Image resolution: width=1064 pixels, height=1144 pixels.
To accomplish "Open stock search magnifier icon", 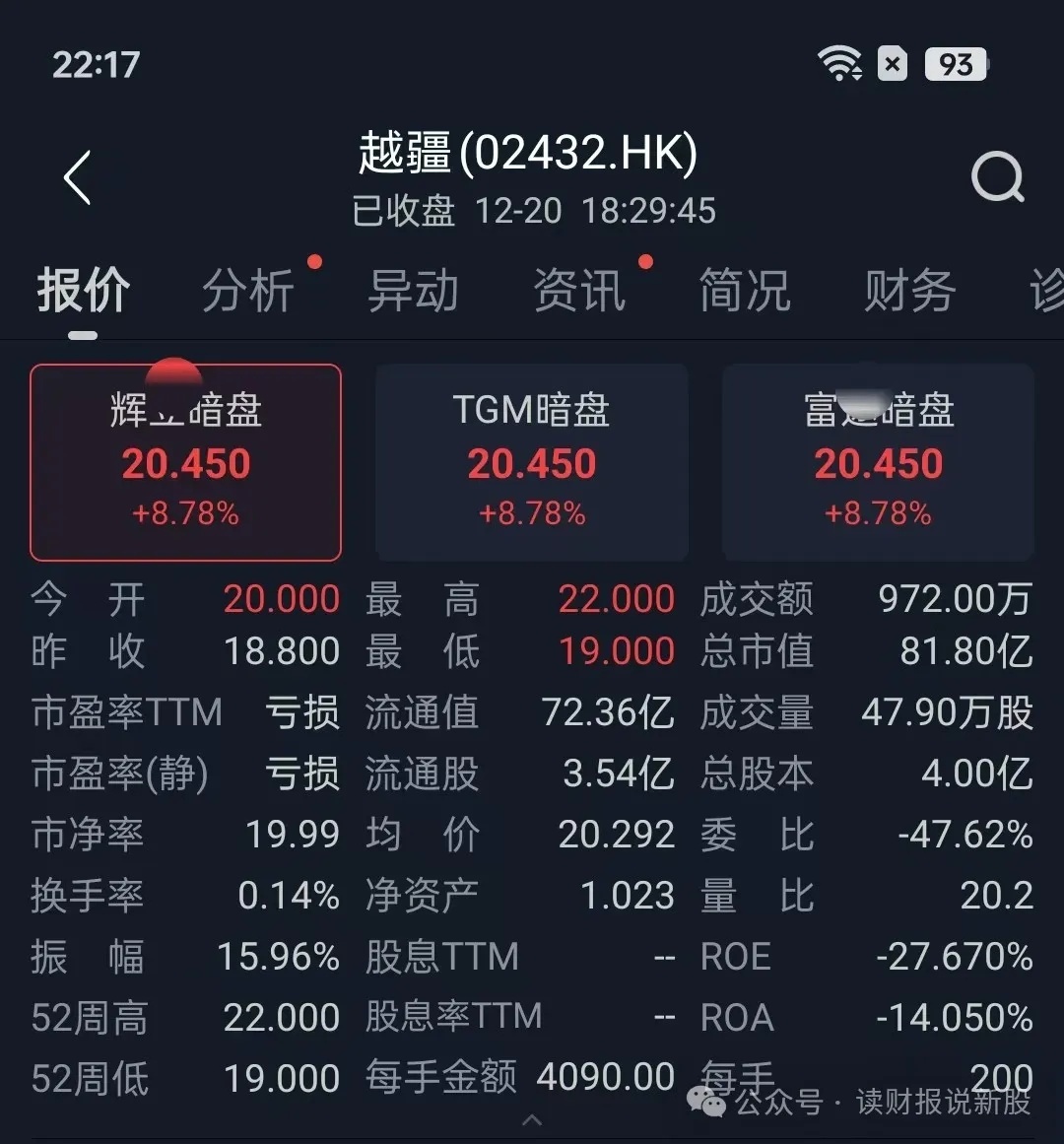I will [997, 178].
